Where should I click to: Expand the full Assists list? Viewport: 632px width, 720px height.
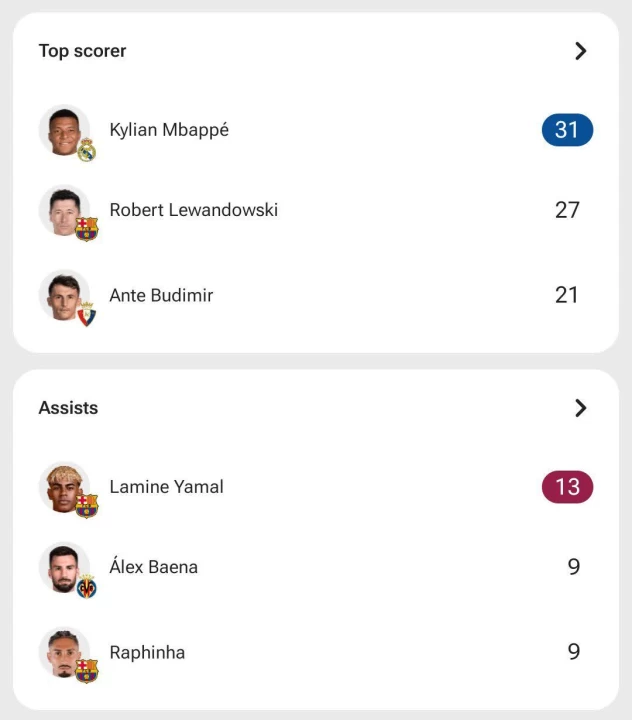[580, 408]
